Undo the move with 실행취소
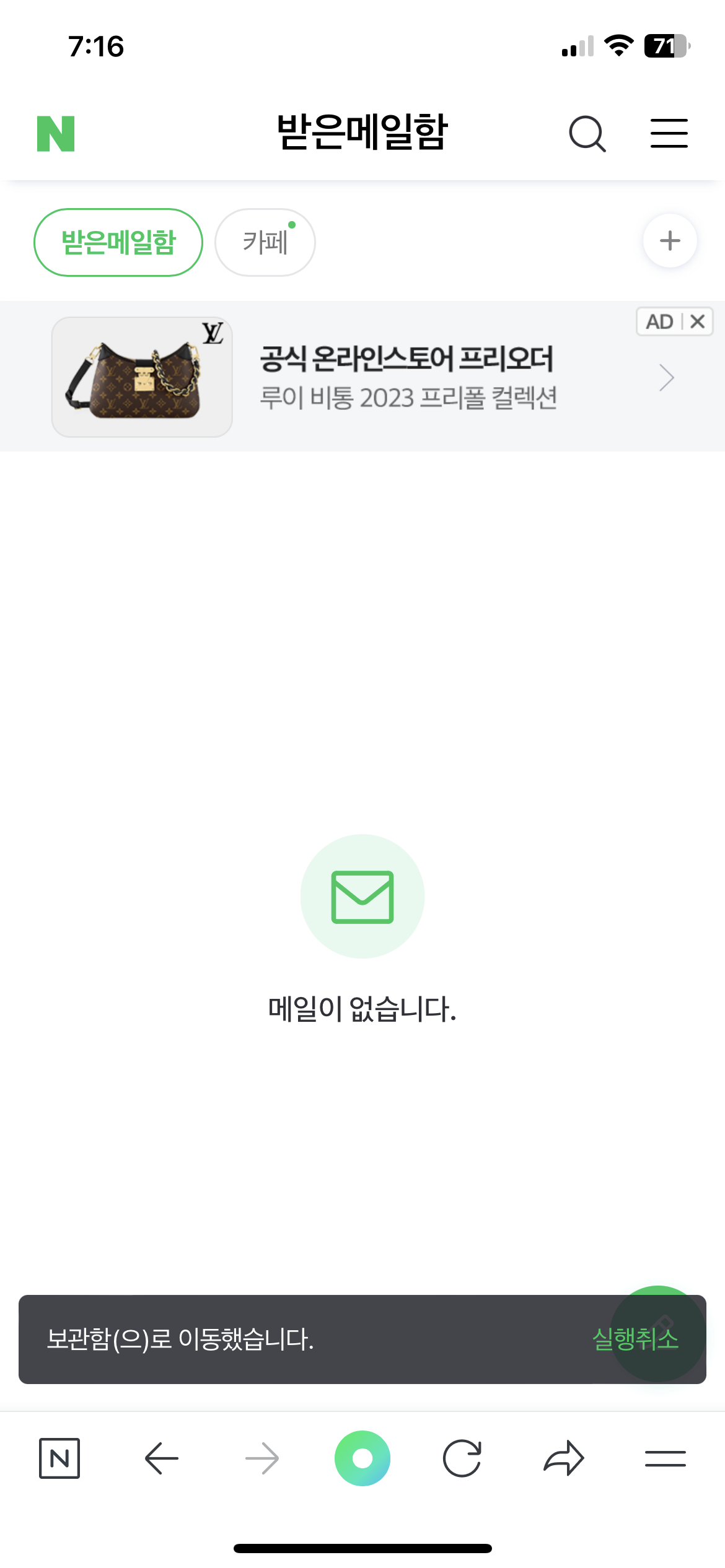This screenshot has height=1568, width=725. click(635, 1339)
